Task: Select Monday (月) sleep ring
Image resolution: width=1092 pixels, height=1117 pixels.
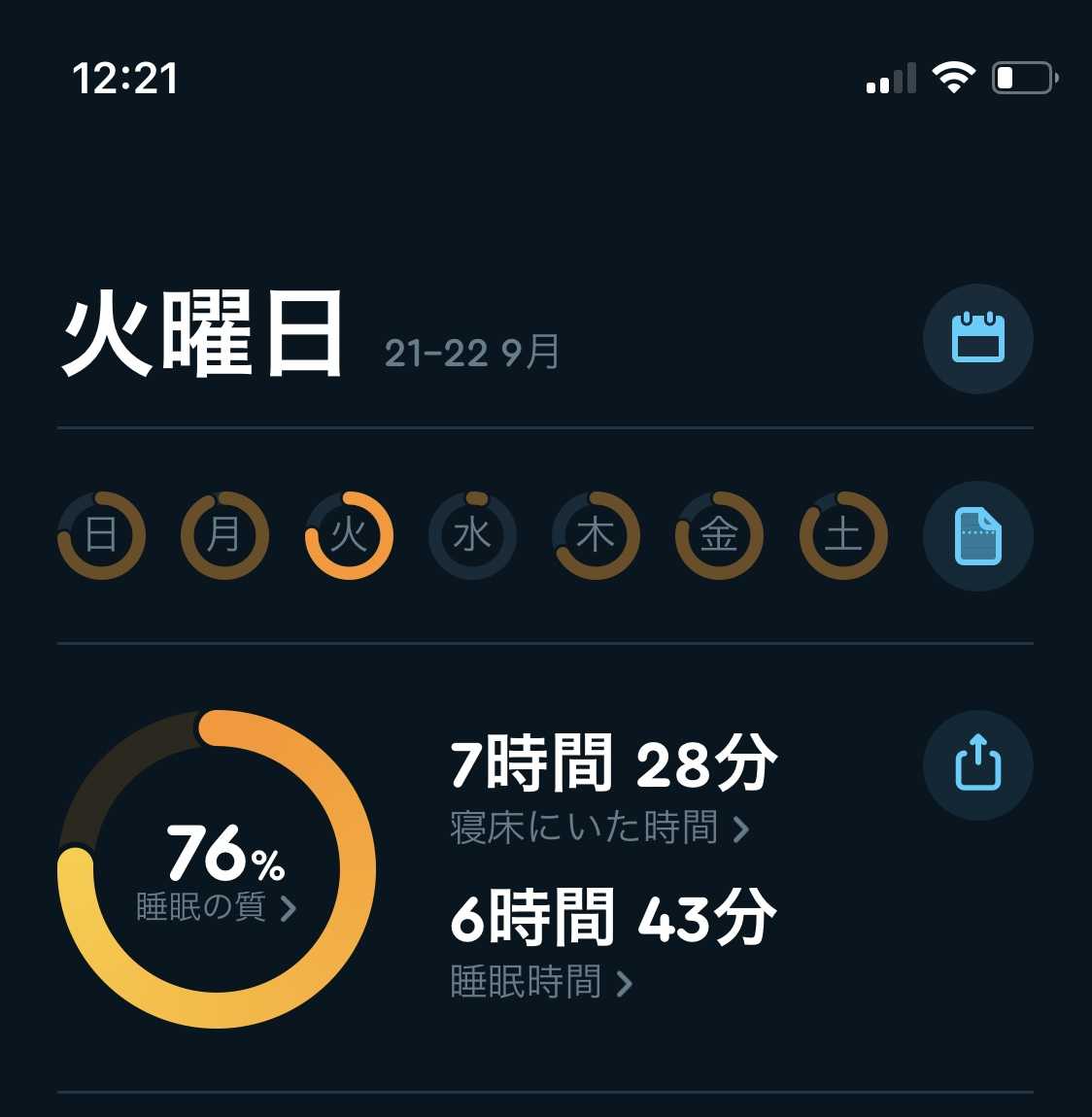Action: coord(224,535)
